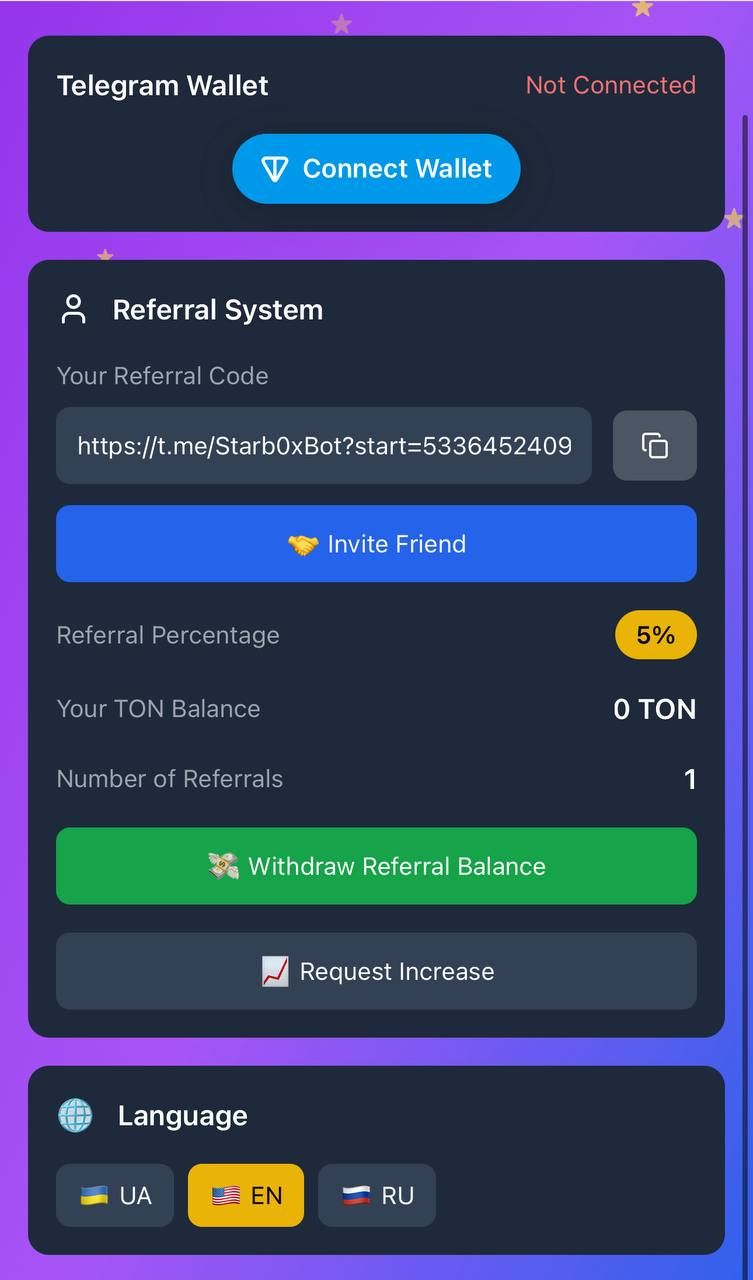753x1280 pixels.
Task: Switch language to UA
Action: (x=115, y=1195)
